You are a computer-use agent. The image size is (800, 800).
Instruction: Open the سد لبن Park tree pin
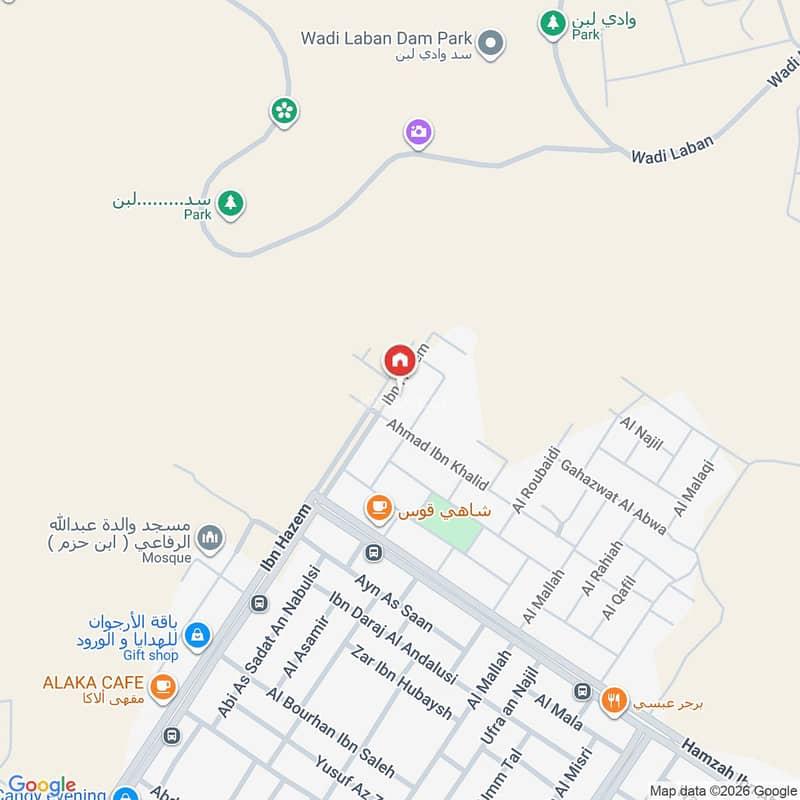pyautogui.click(x=231, y=204)
